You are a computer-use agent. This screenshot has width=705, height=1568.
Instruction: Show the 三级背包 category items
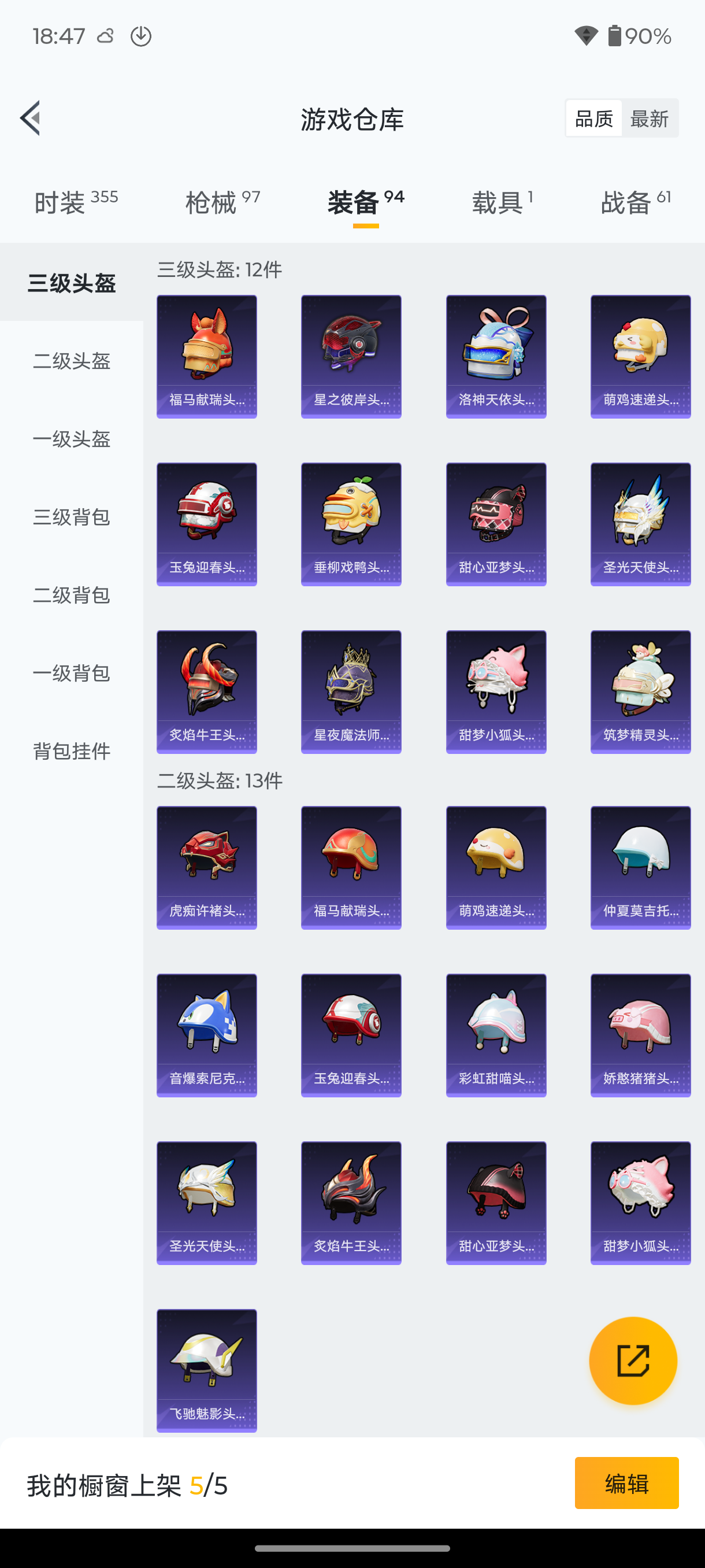pos(72,518)
